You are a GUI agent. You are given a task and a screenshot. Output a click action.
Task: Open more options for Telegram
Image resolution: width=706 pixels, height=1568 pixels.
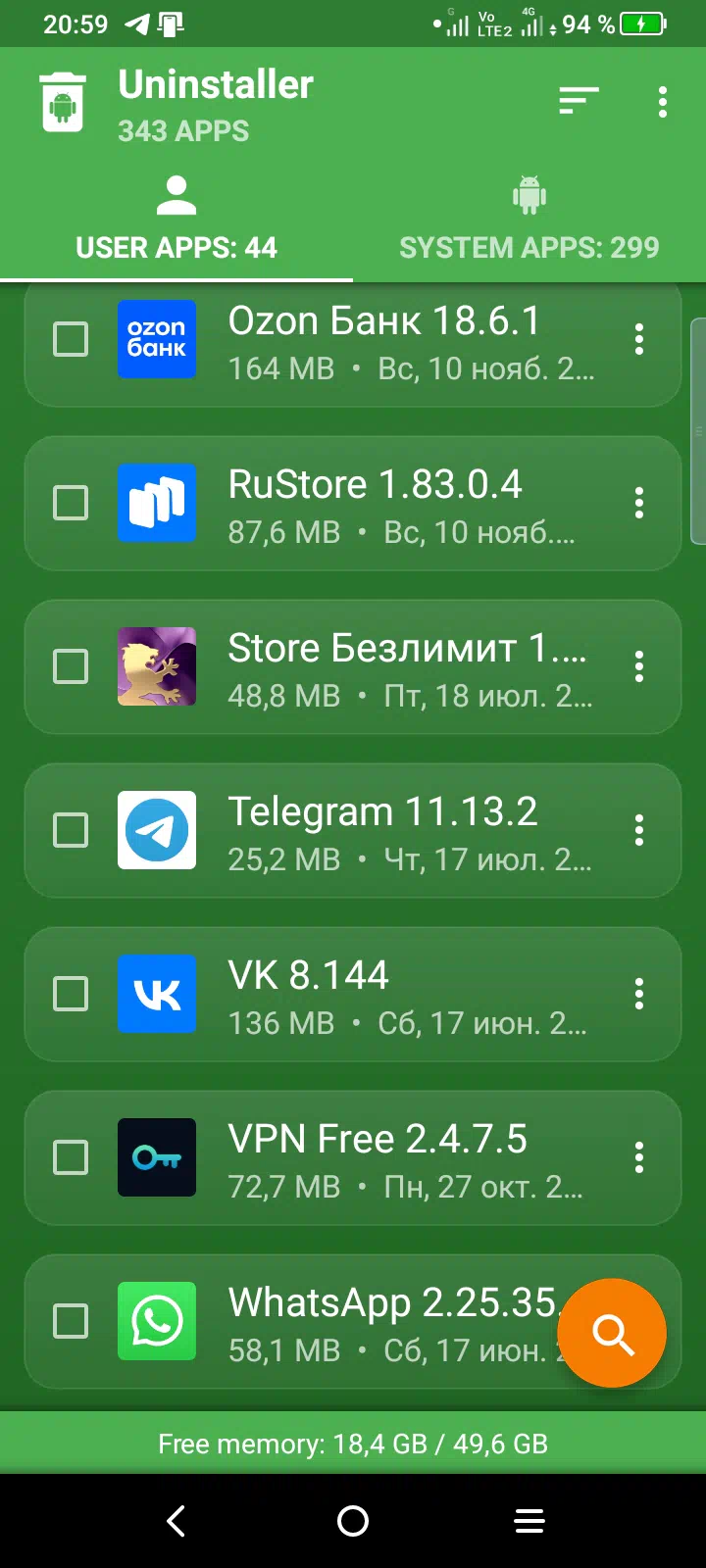(639, 831)
